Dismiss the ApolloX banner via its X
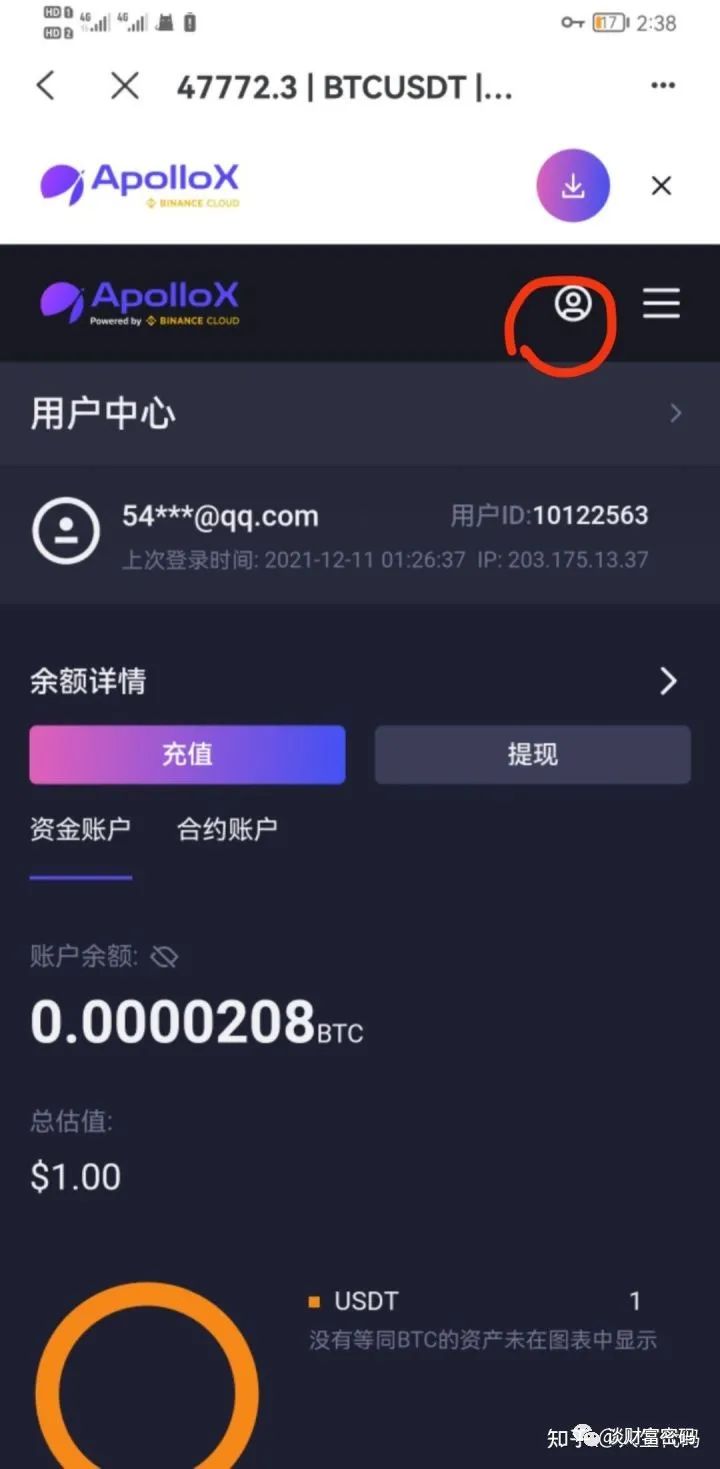The width and height of the screenshot is (720, 1469). (x=661, y=186)
